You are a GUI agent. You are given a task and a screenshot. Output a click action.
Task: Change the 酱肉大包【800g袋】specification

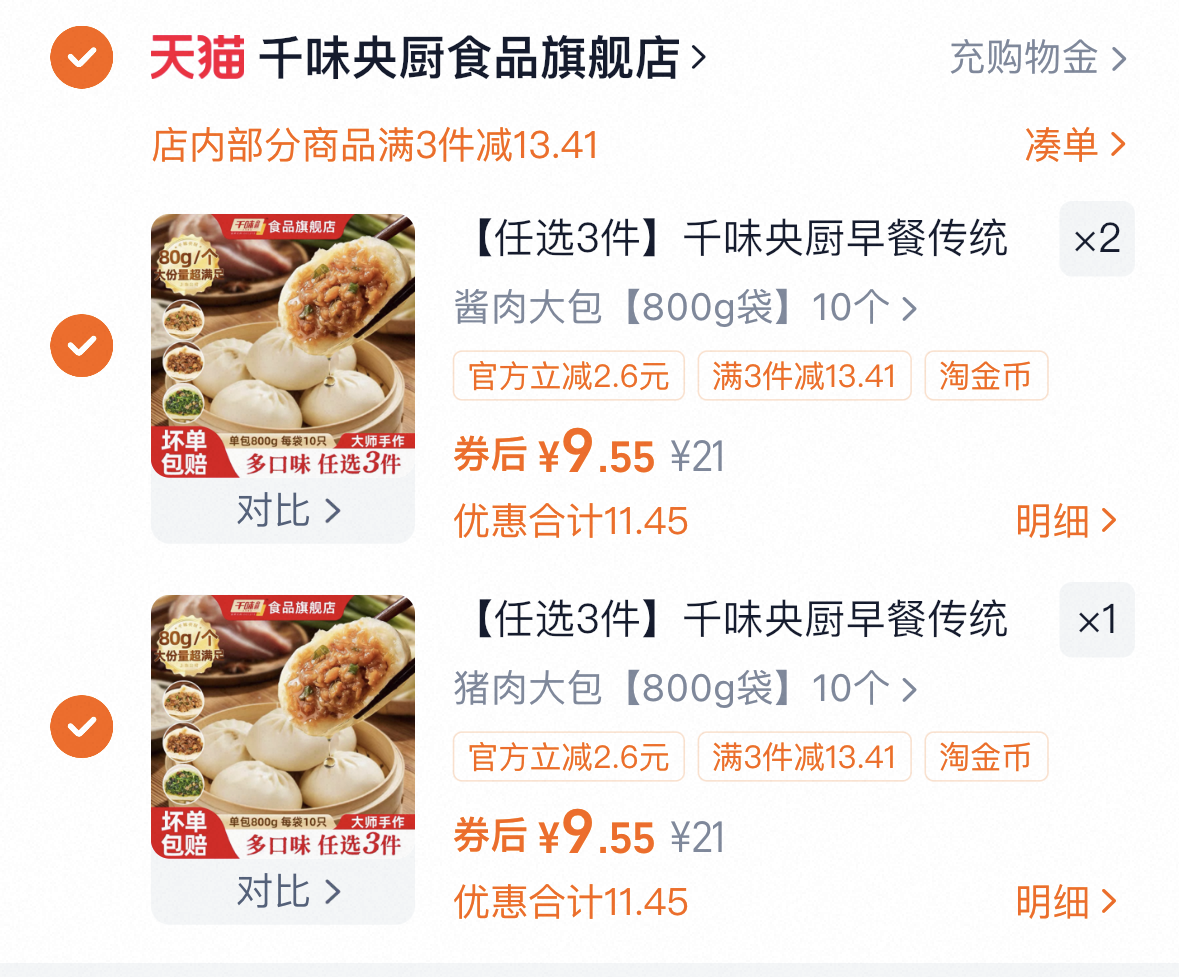coord(685,308)
